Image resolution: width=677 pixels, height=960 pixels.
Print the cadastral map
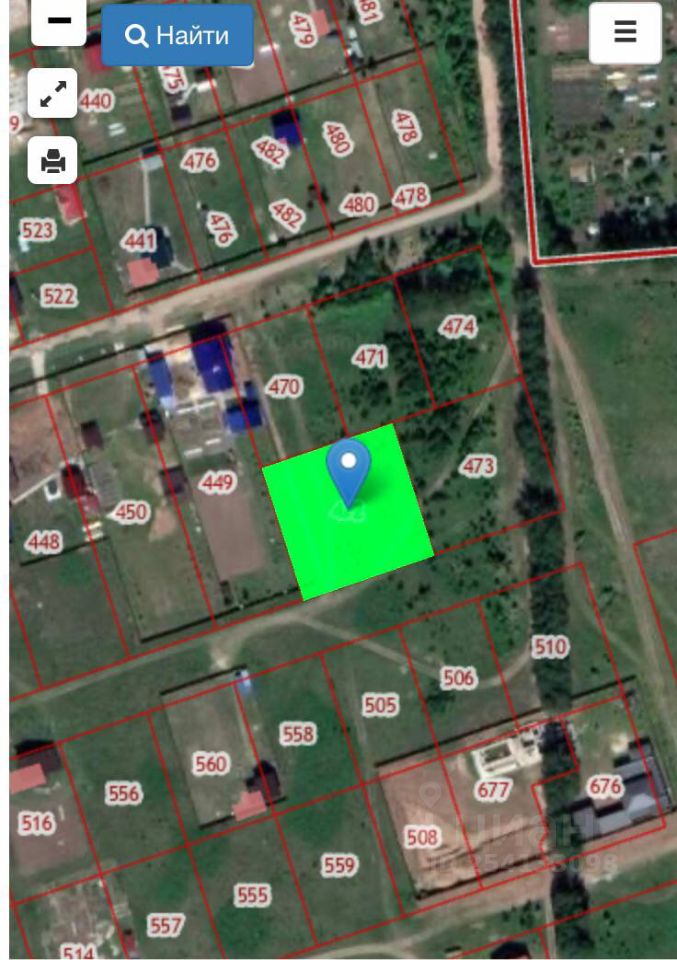coord(52,160)
